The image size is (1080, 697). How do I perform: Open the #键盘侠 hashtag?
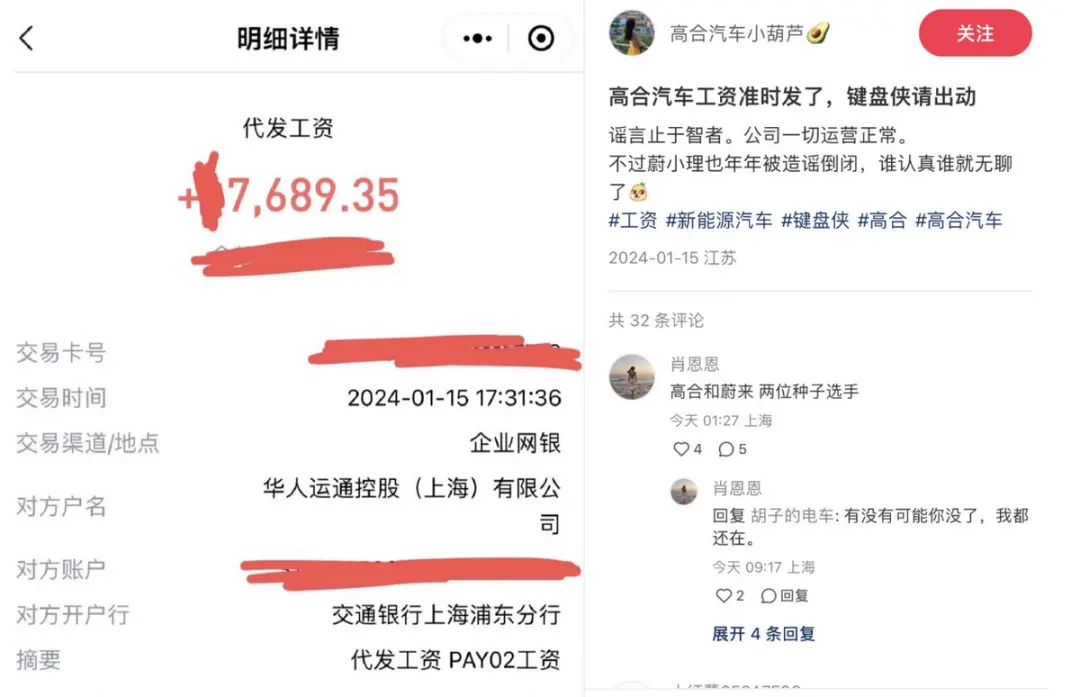point(814,221)
